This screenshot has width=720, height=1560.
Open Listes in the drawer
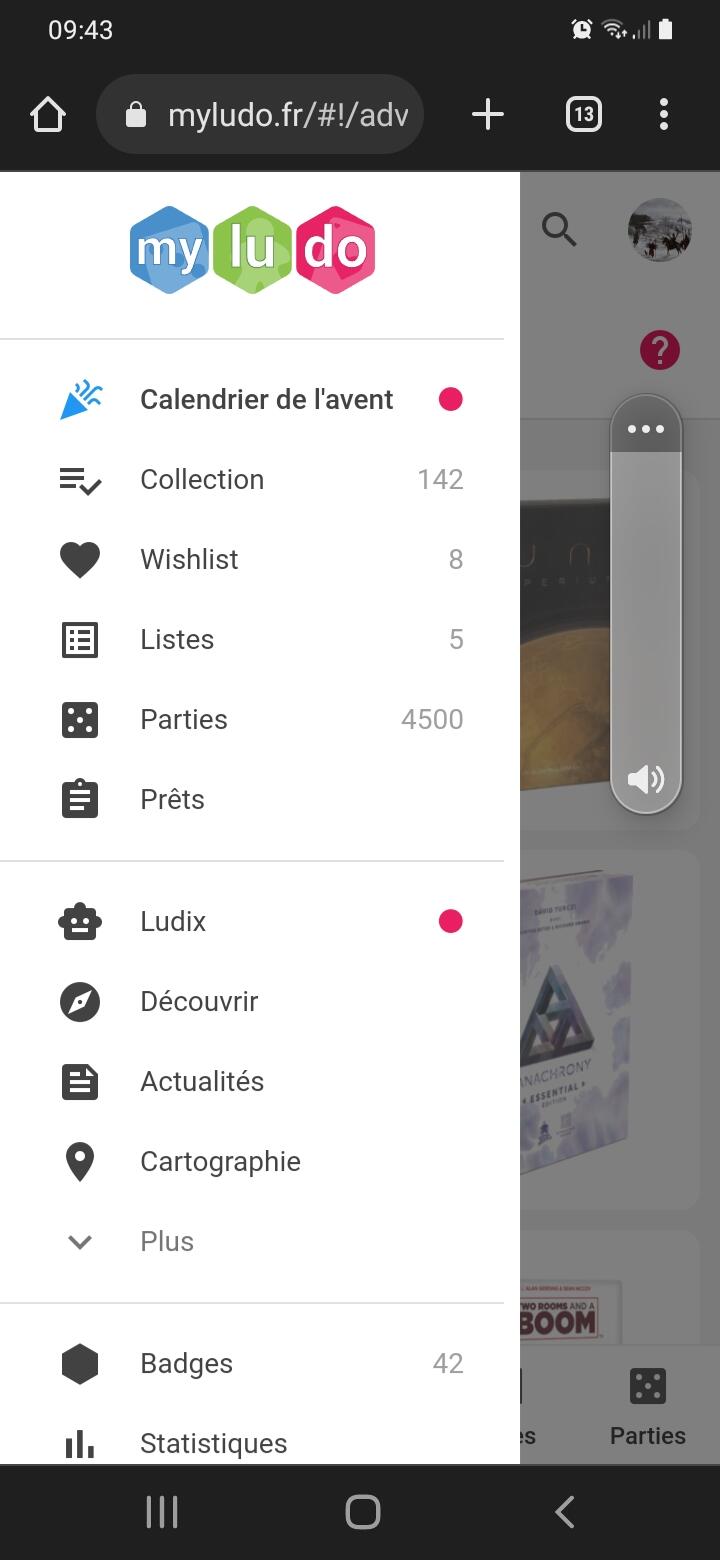click(177, 640)
